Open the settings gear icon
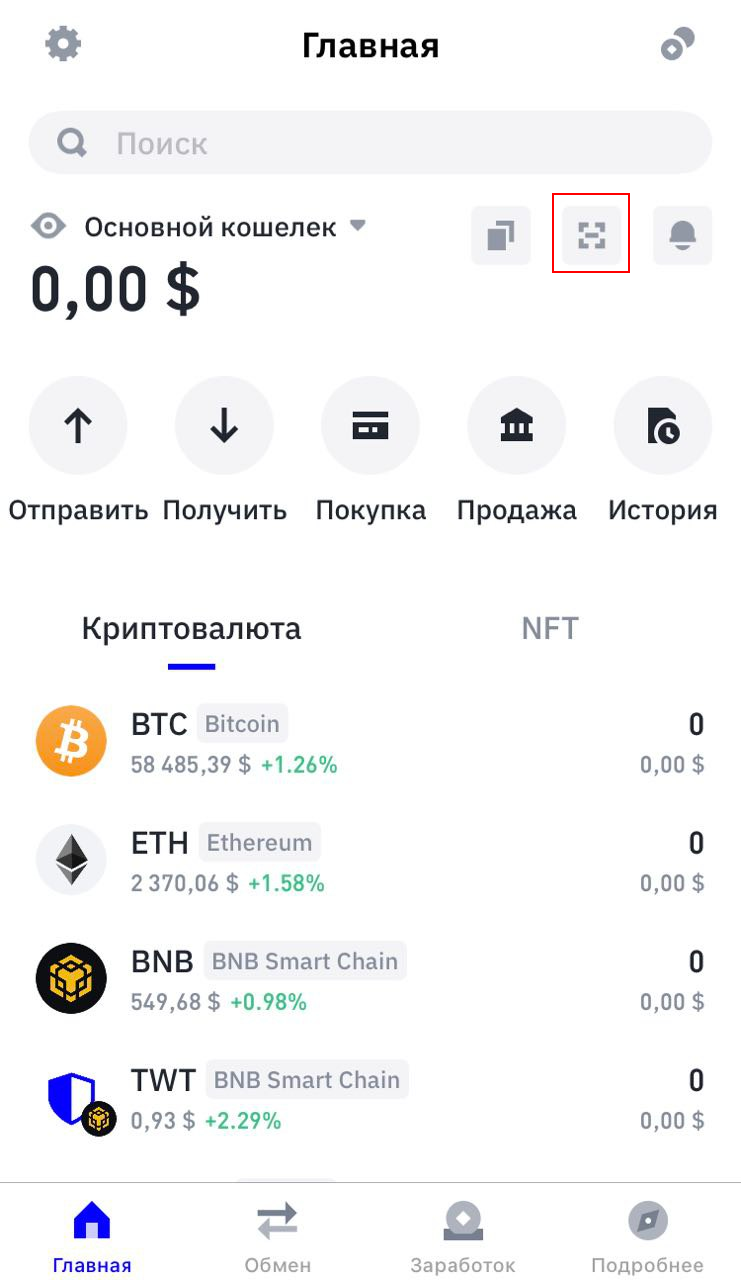The height and width of the screenshot is (1280, 741). [64, 44]
